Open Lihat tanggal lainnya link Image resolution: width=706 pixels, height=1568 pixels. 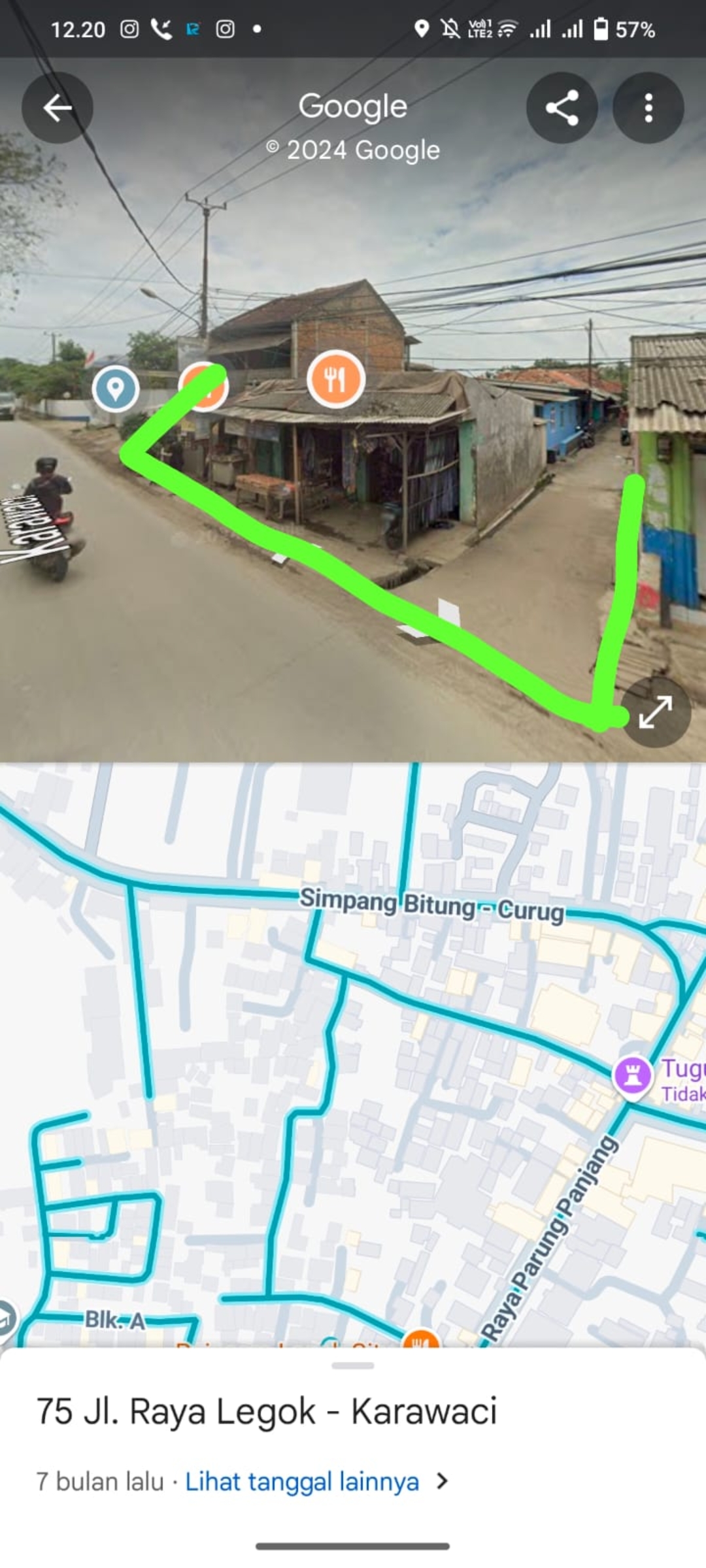pyautogui.click(x=302, y=1481)
